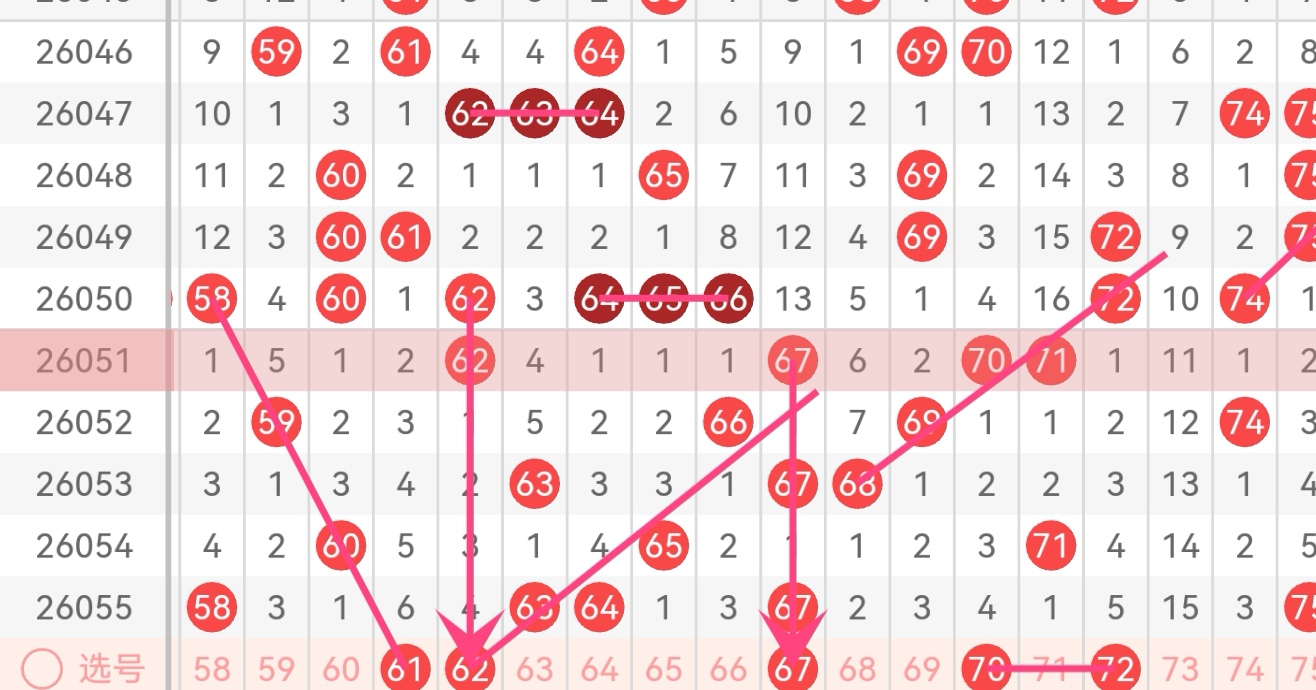Pick number 59 in the 选号 row
The height and width of the screenshot is (690, 1316).
[276, 669]
